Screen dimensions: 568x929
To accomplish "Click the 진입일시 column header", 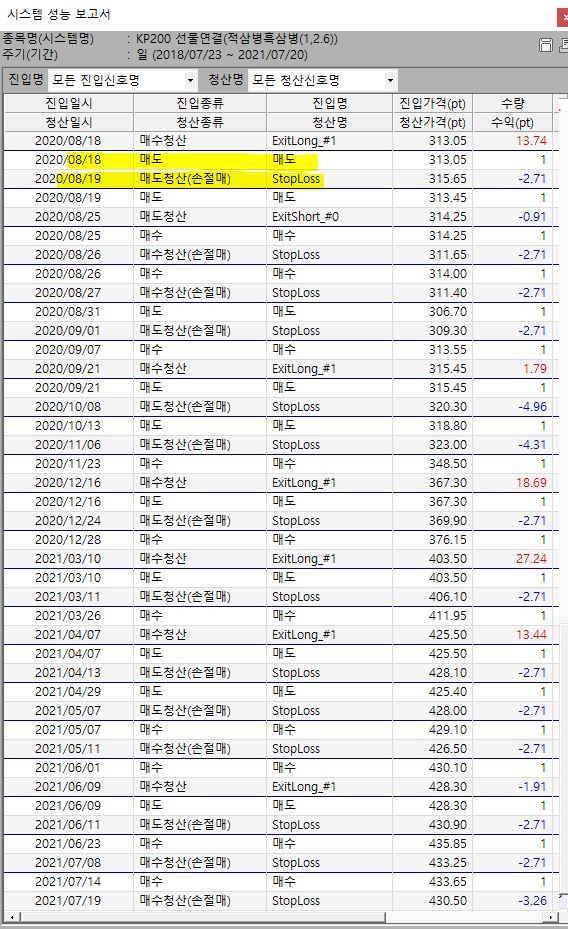I will point(69,103).
